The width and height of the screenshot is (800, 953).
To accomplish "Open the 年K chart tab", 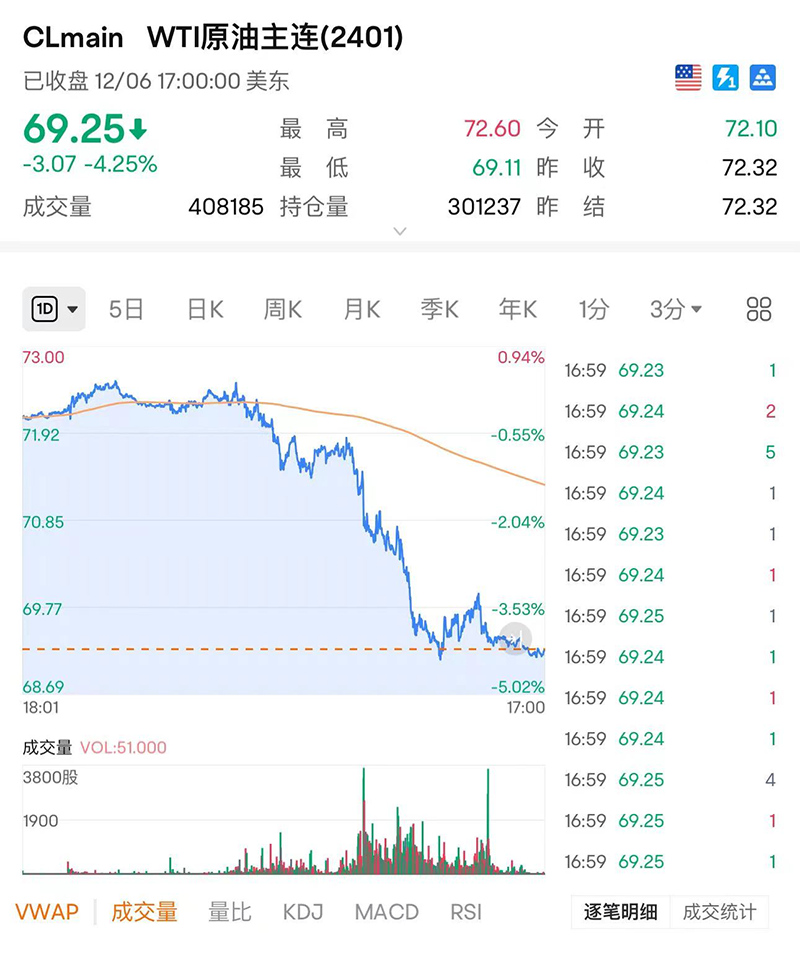I will tap(517, 310).
